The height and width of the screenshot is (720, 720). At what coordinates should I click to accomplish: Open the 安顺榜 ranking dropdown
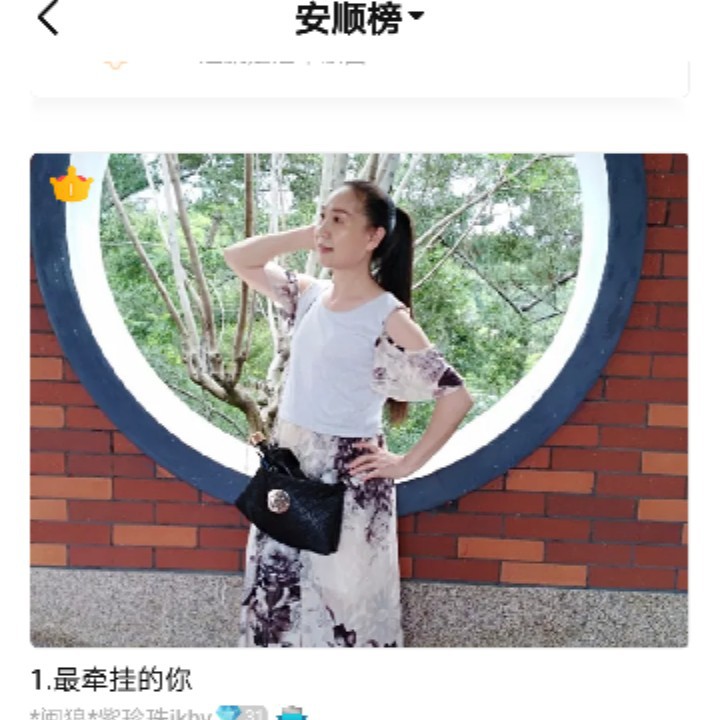[x=359, y=19]
